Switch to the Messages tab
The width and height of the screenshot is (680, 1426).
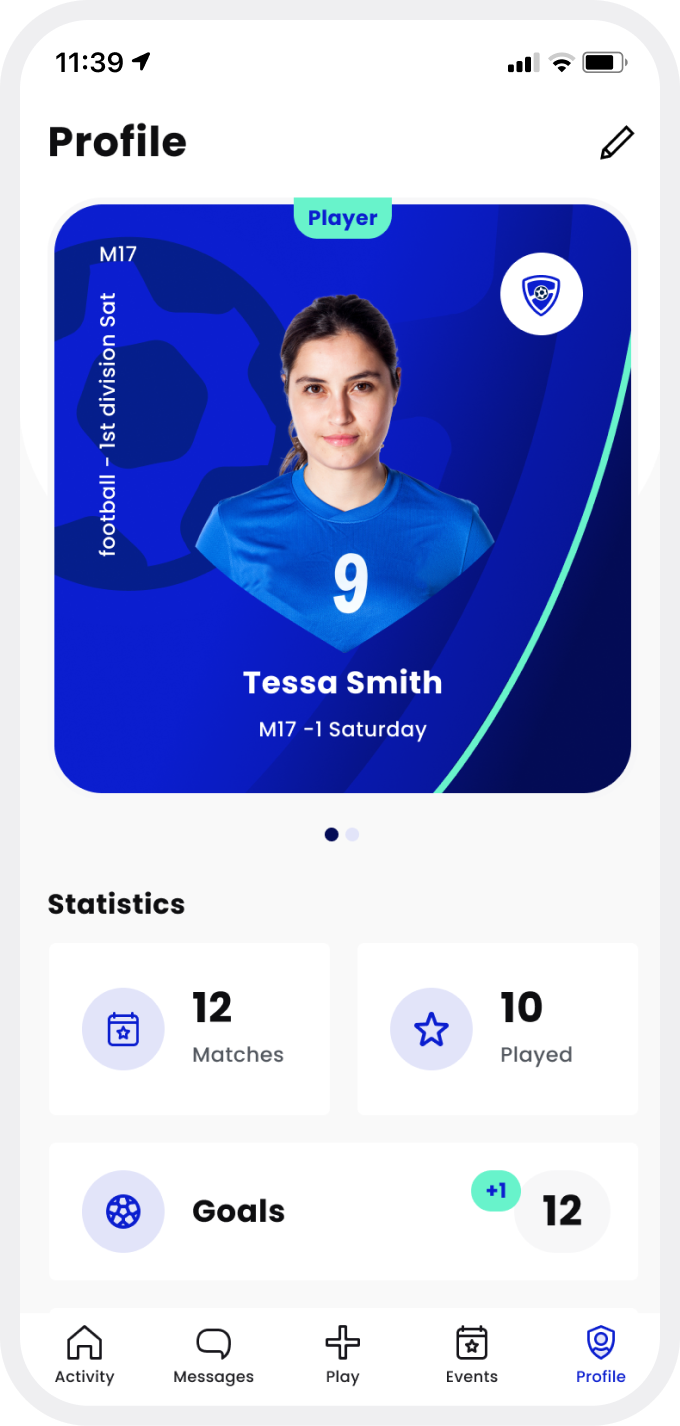pyautogui.click(x=213, y=1355)
